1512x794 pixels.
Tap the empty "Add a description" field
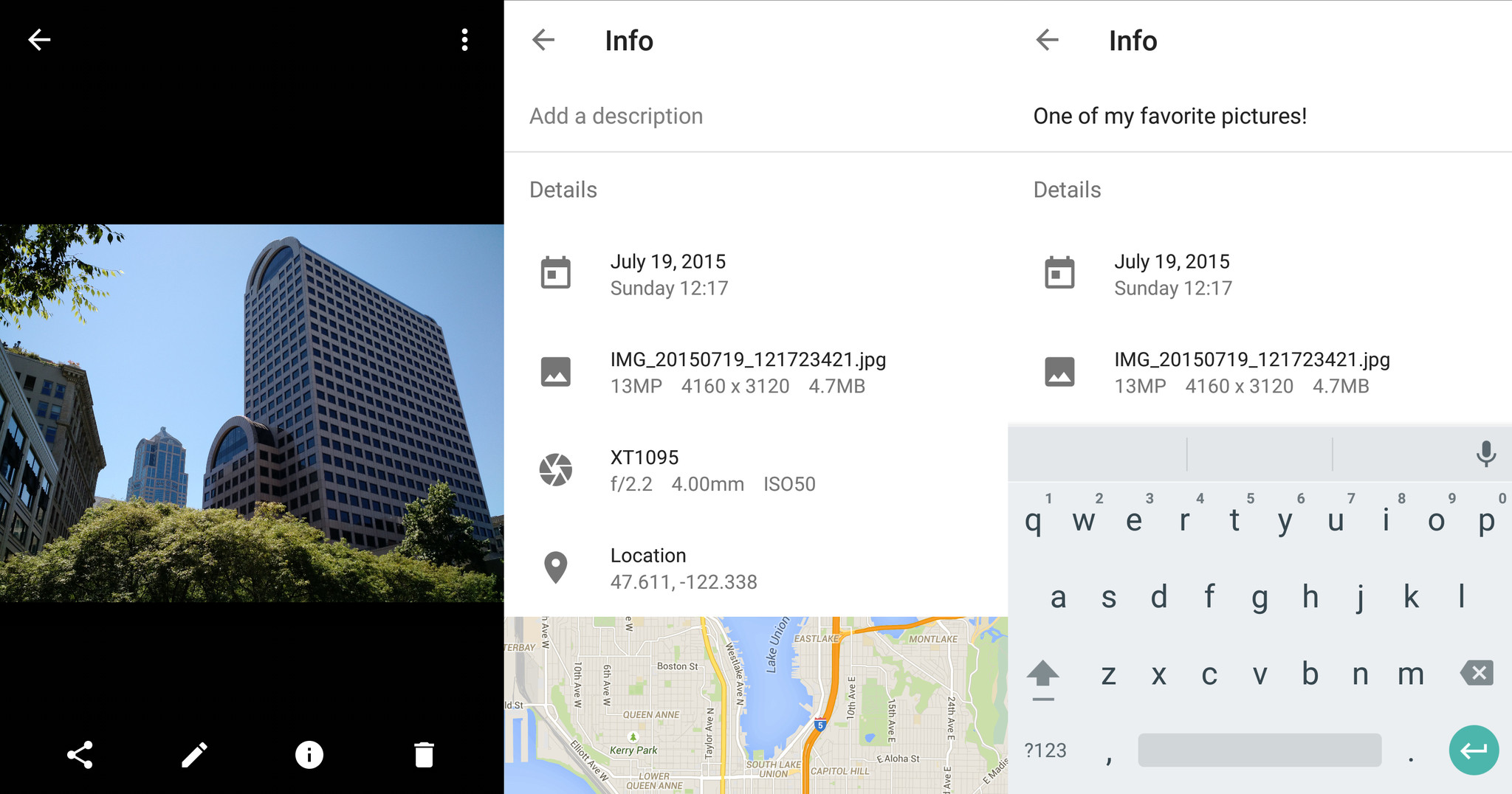point(616,116)
